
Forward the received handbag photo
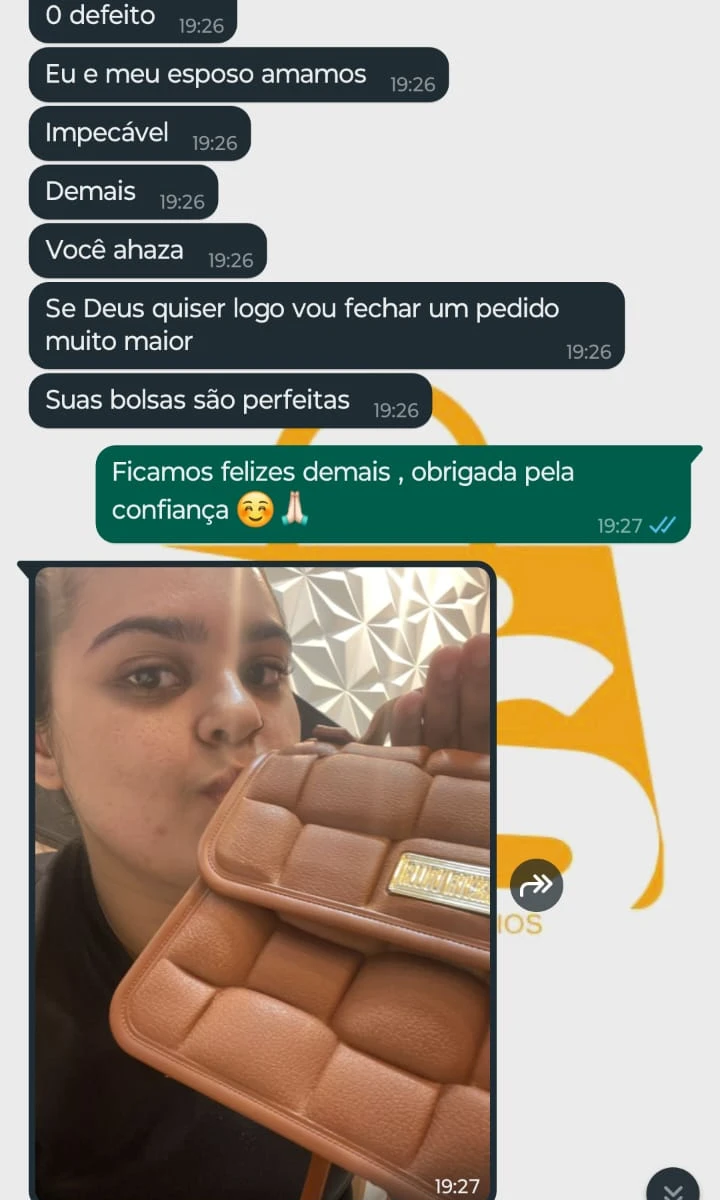[x=537, y=885]
